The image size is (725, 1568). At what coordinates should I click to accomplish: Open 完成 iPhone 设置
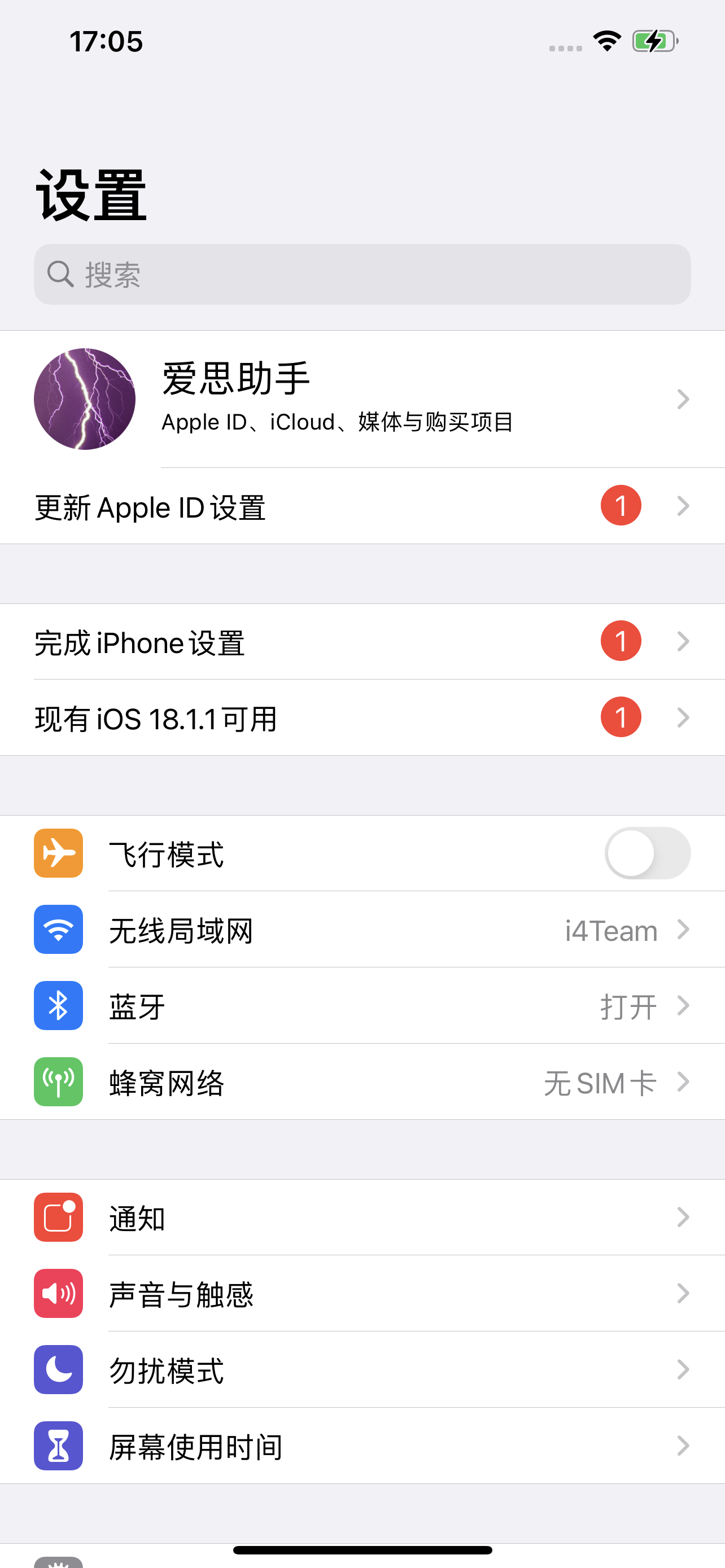362,641
